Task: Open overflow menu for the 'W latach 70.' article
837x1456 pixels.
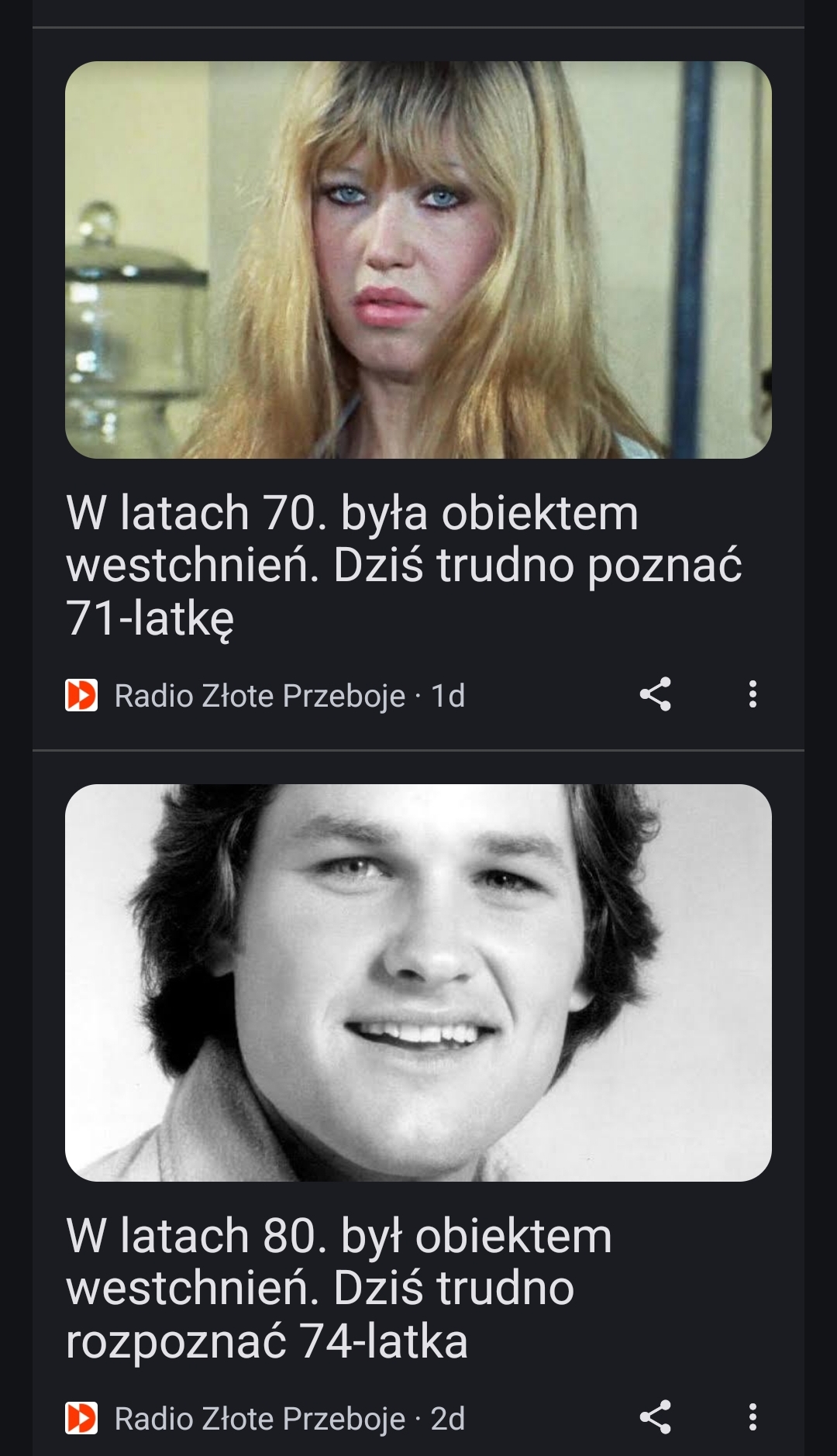Action: [x=752, y=694]
